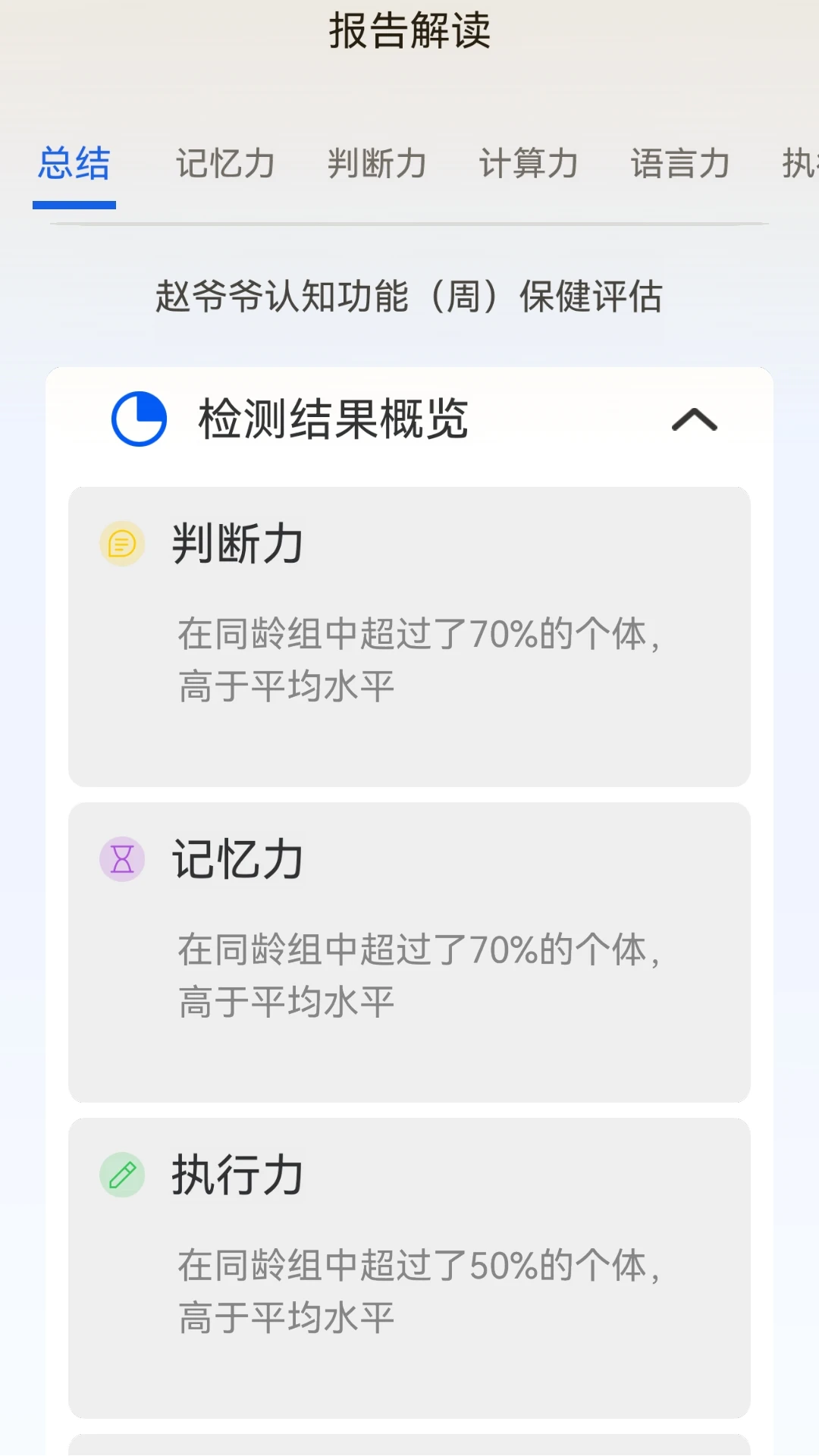Collapse the 检测结果概览 section
The width and height of the screenshot is (819, 1456).
coord(695,419)
